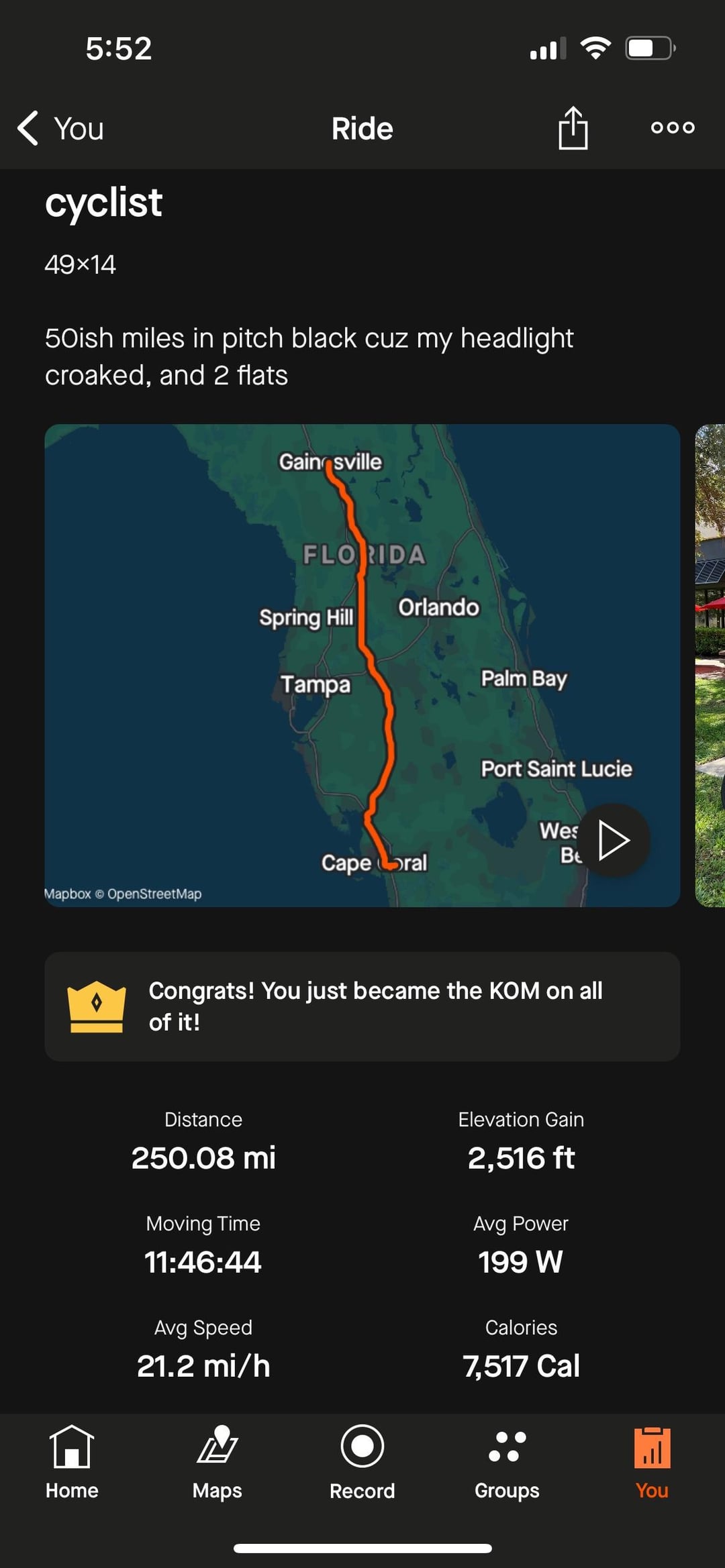The width and height of the screenshot is (725, 1568).
Task: Open the three-dot overflow menu
Action: click(x=673, y=127)
